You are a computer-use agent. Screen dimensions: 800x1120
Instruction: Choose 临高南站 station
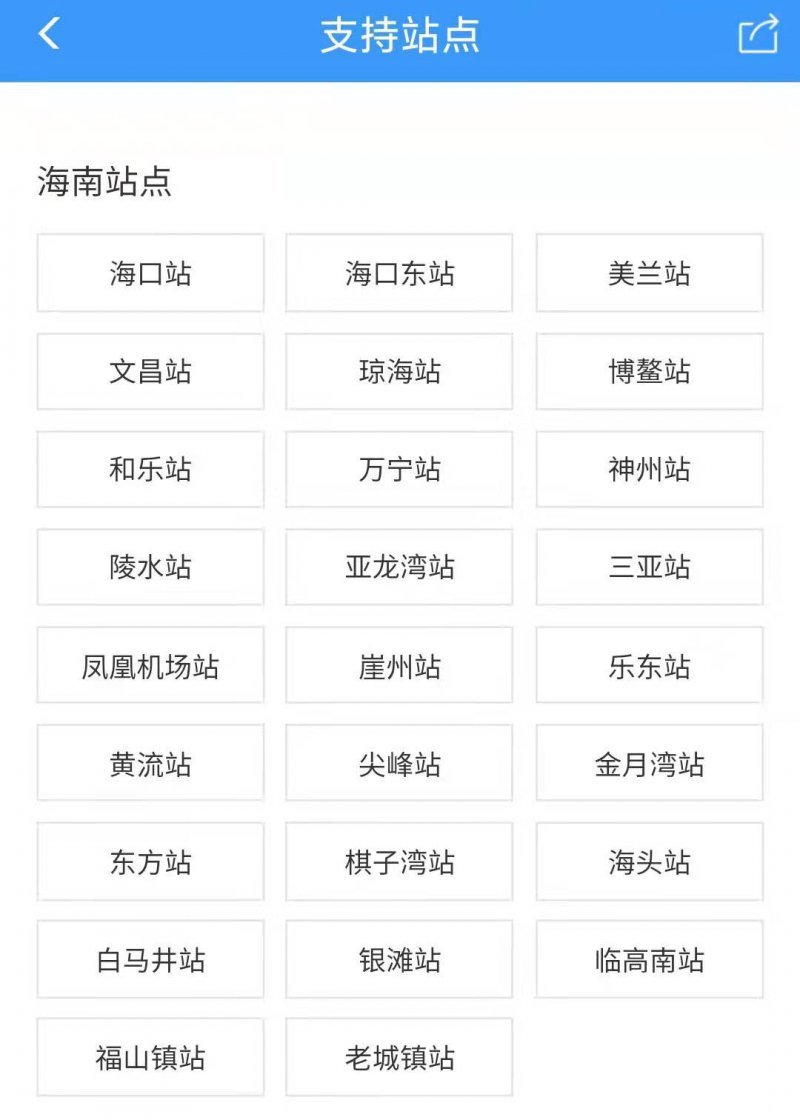pos(649,959)
